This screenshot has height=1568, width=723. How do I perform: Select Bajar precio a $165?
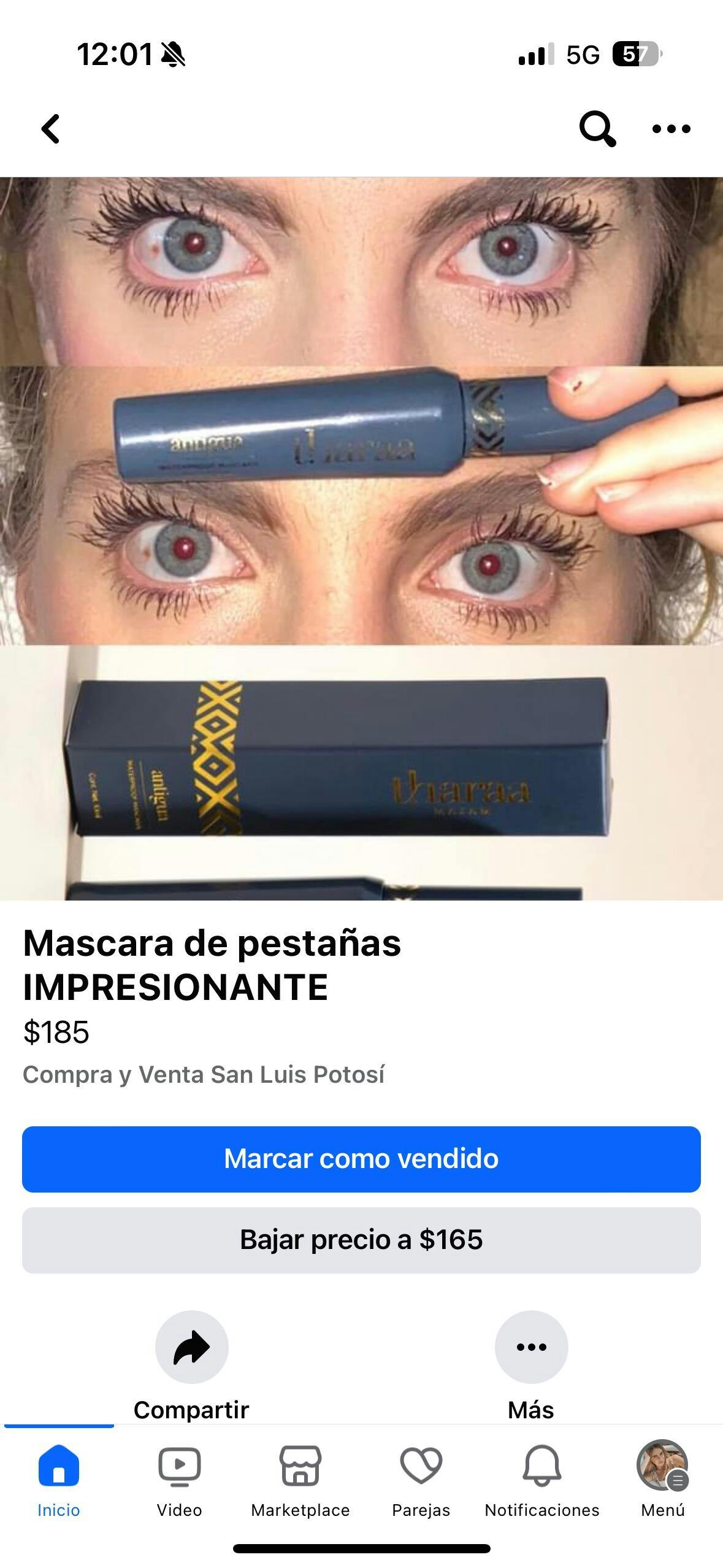tap(361, 1240)
